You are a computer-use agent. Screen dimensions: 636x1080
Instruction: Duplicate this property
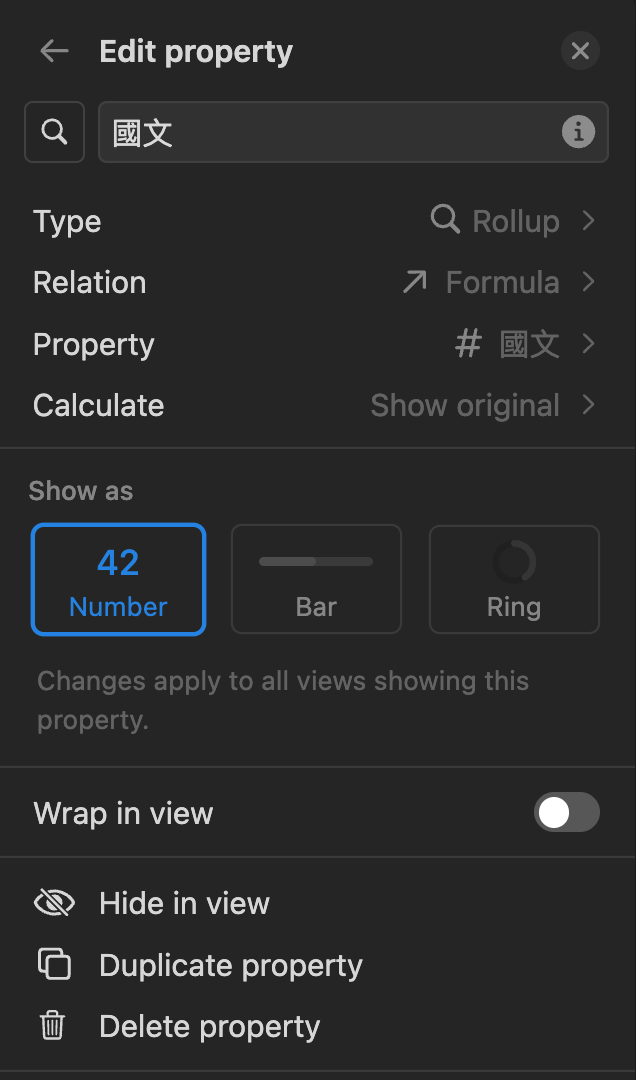coord(230,966)
